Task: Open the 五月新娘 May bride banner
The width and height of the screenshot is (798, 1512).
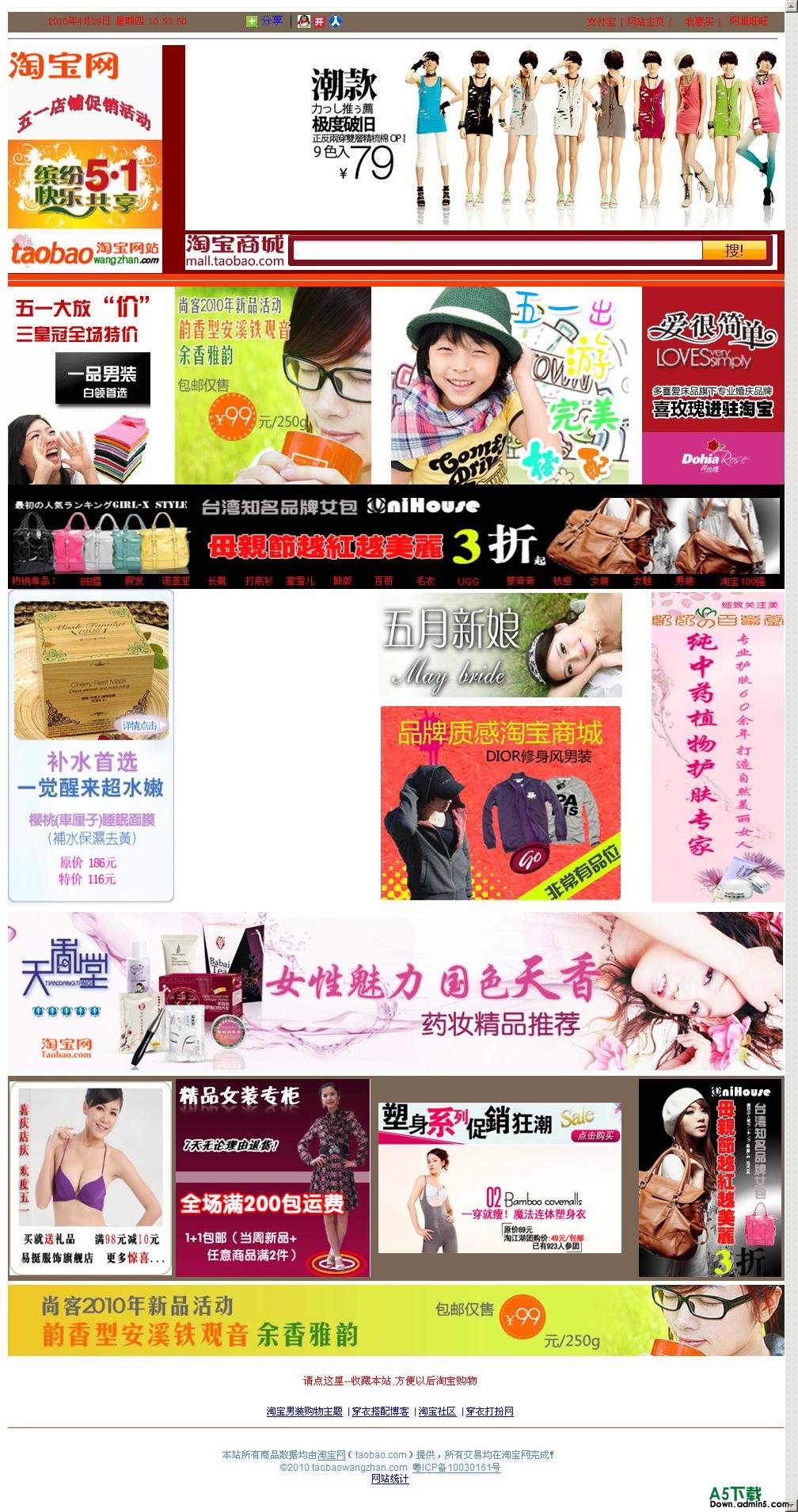Action: 500,645
